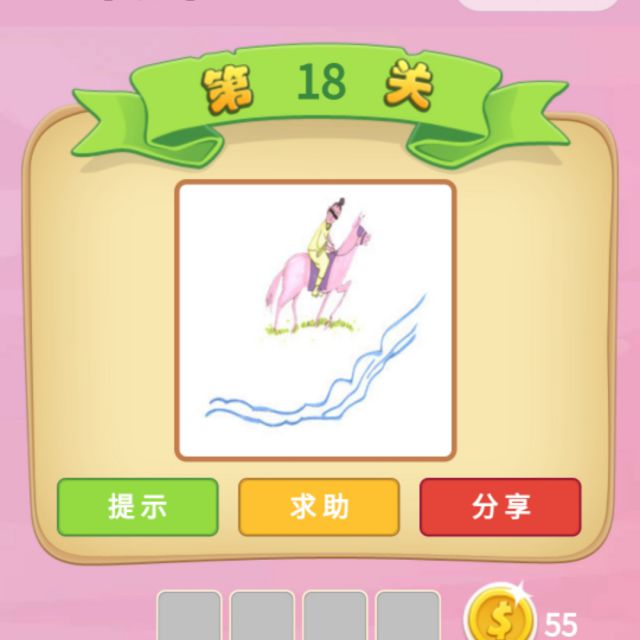Ask for help with 求助 button

(319, 507)
